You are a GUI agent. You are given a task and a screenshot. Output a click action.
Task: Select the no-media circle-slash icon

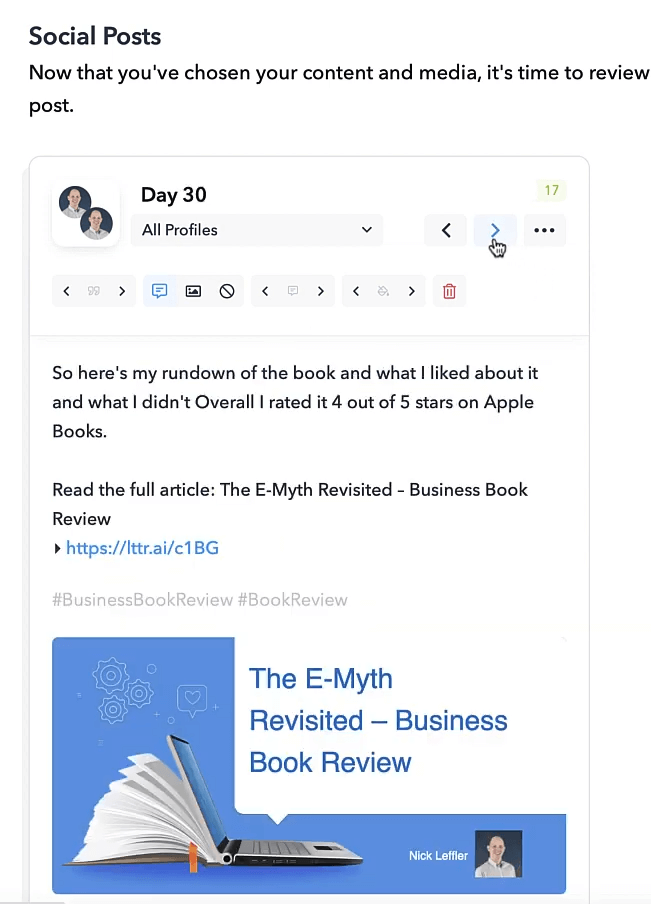point(227,291)
